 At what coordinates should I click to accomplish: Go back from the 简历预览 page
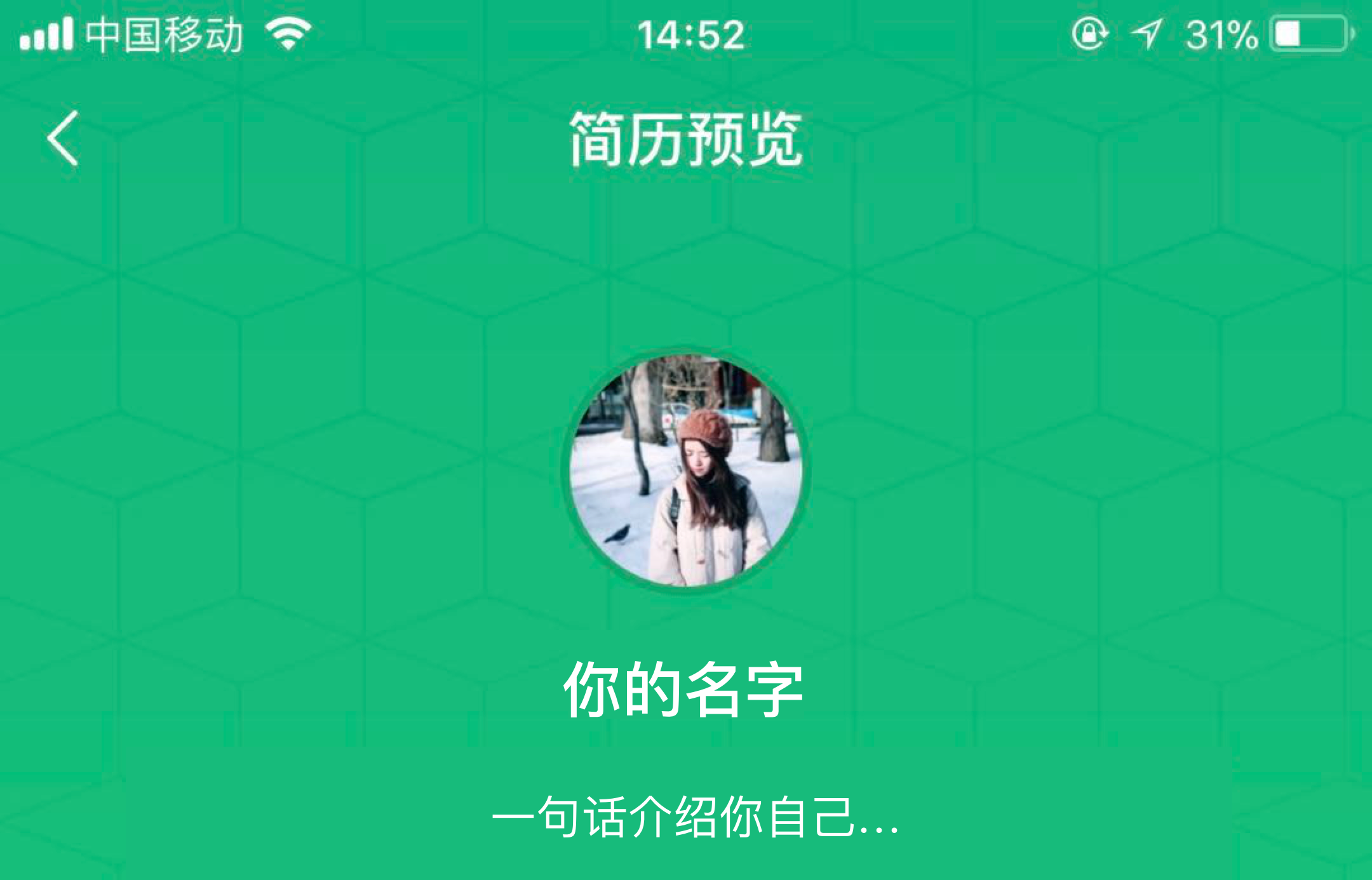63,138
